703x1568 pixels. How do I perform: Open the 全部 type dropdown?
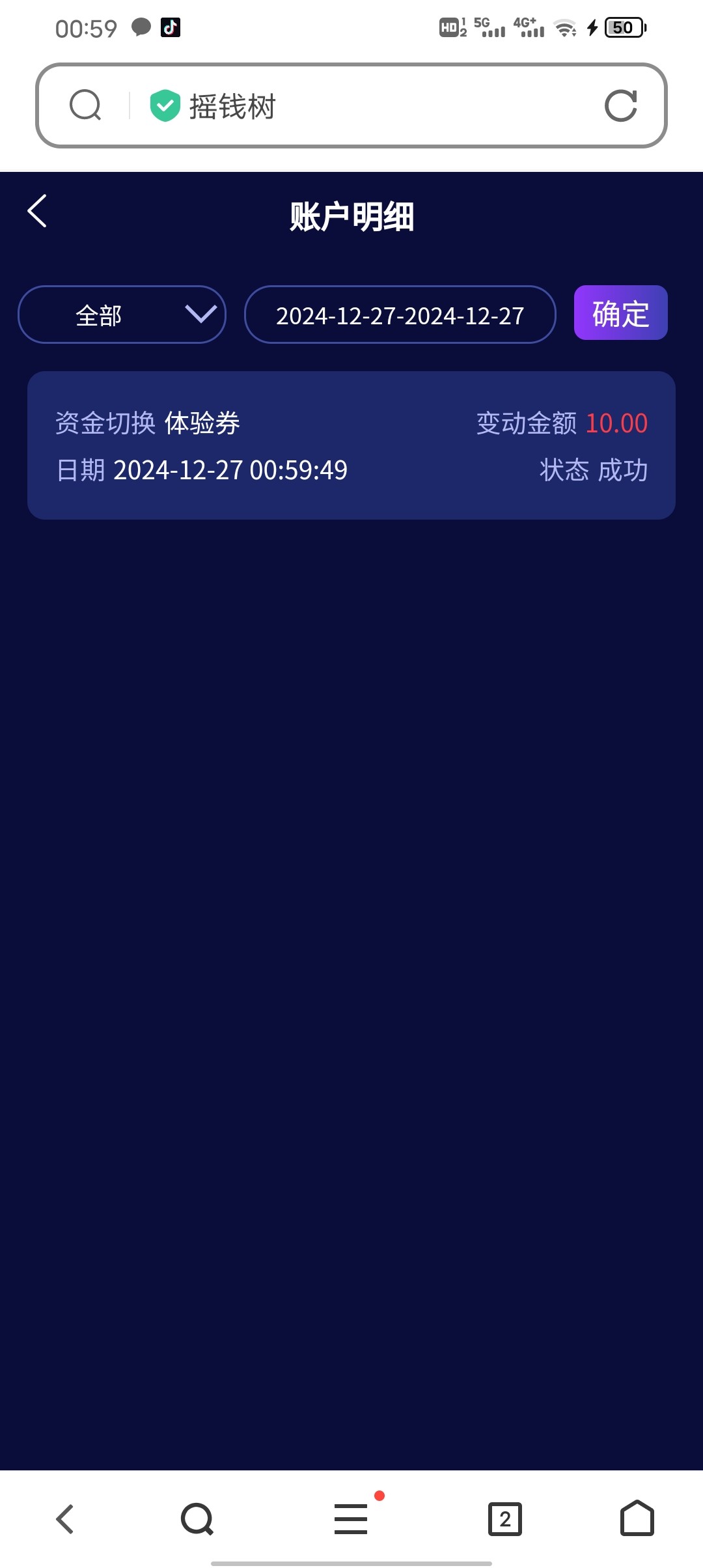(122, 315)
